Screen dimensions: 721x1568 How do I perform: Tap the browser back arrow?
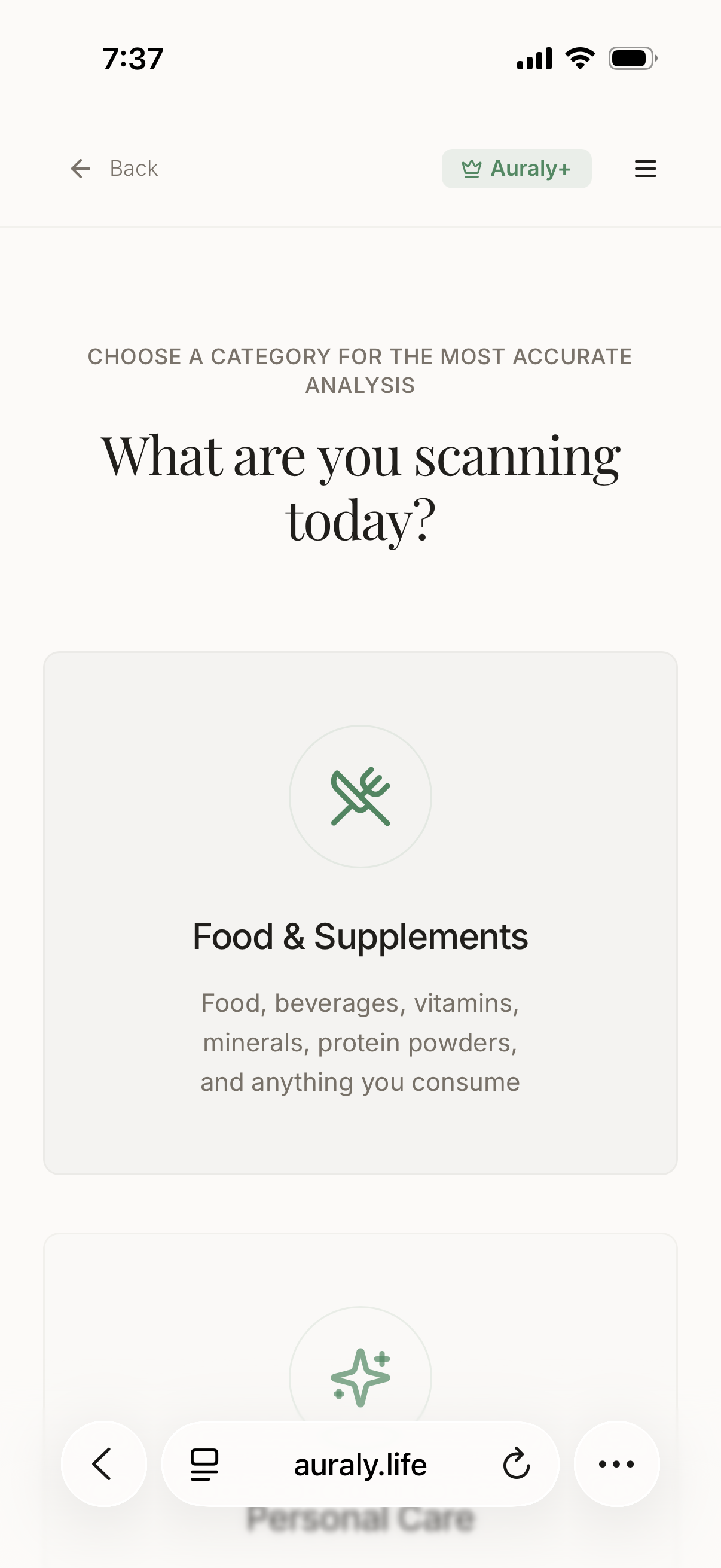pos(103,1464)
